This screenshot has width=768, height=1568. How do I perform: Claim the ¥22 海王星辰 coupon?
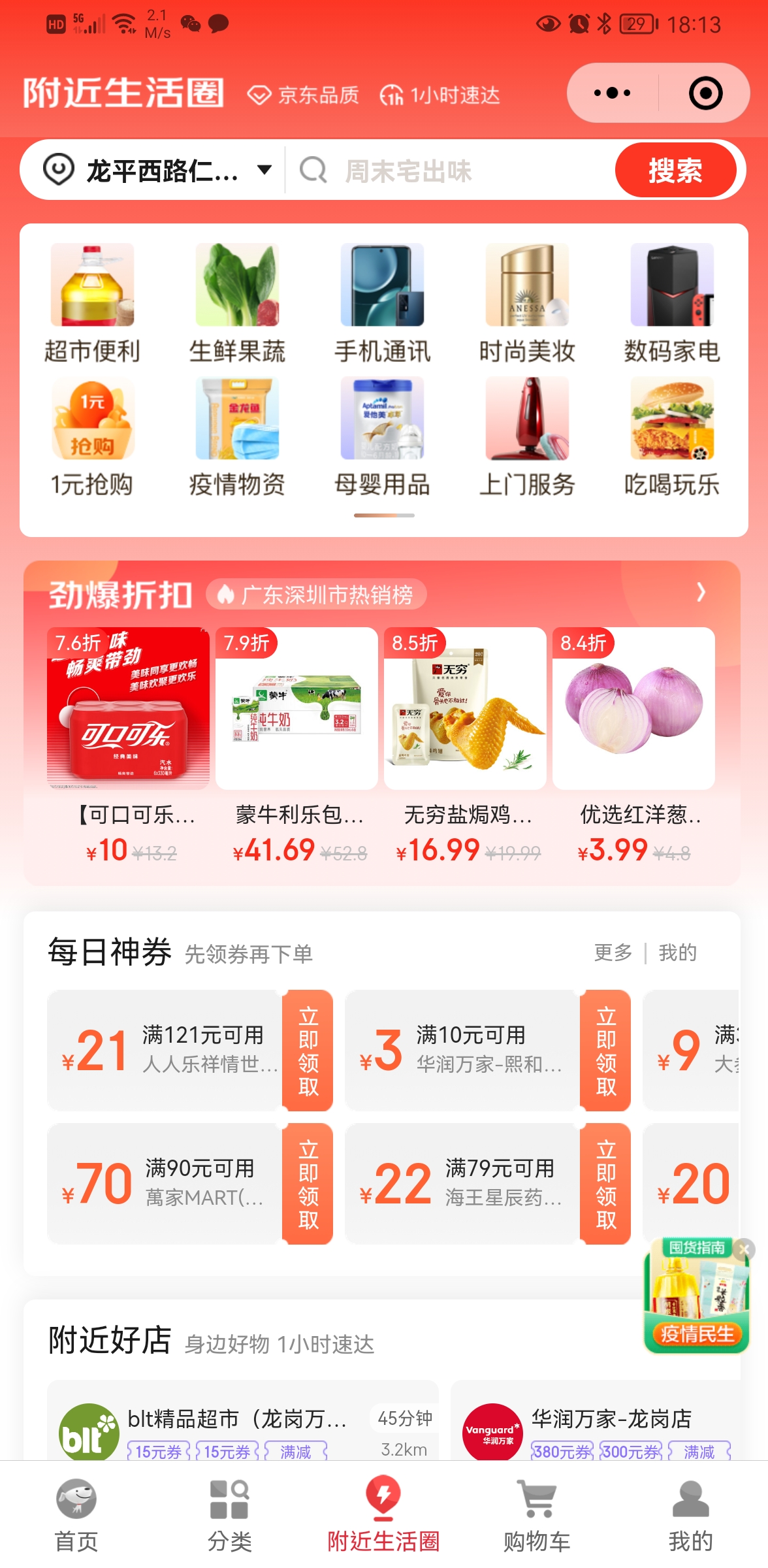tap(605, 1183)
